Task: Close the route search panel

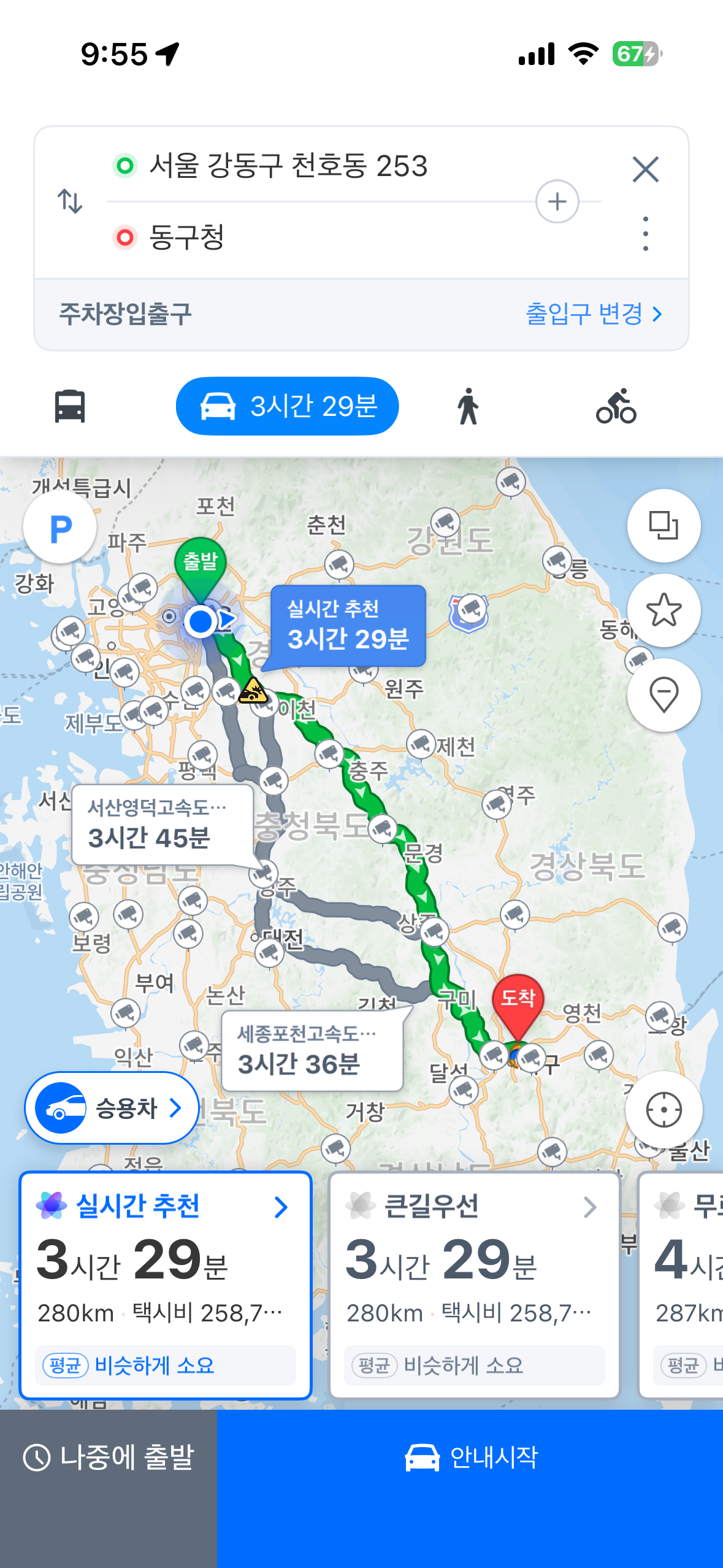Action: pyautogui.click(x=645, y=169)
